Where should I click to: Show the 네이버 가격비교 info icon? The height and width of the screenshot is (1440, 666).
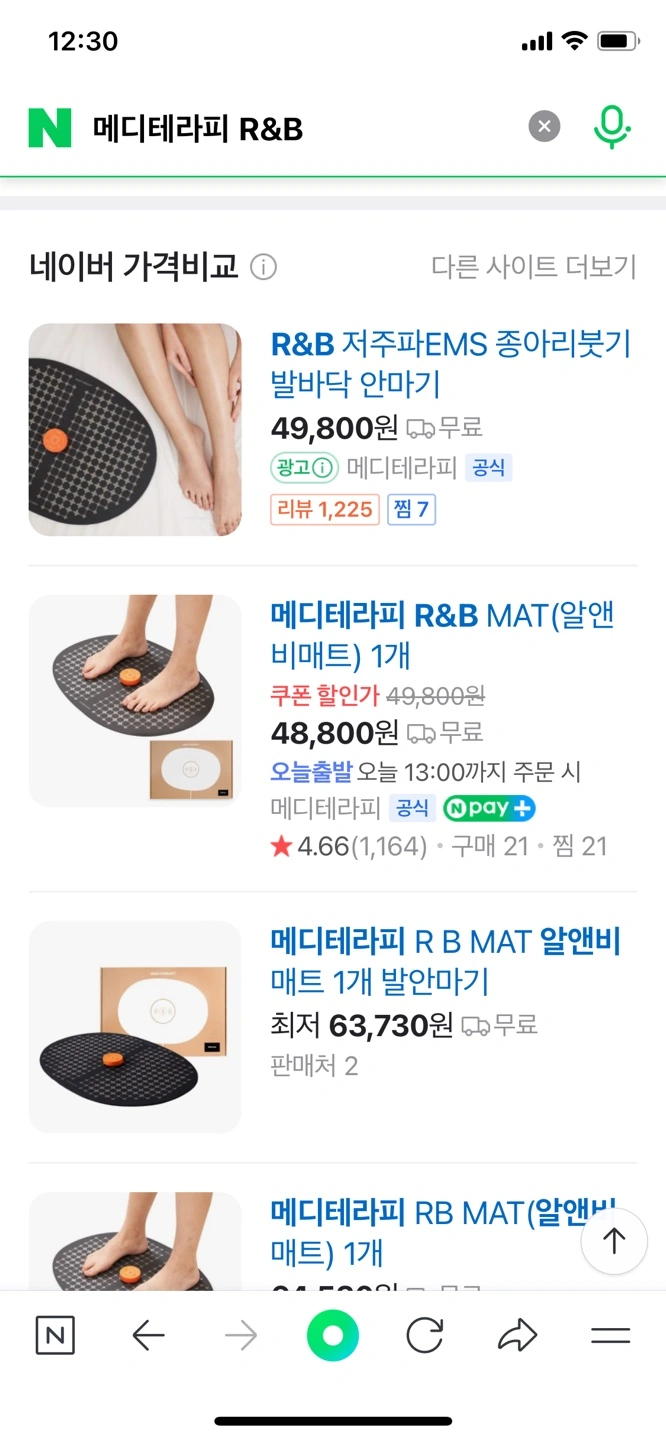coord(263,267)
